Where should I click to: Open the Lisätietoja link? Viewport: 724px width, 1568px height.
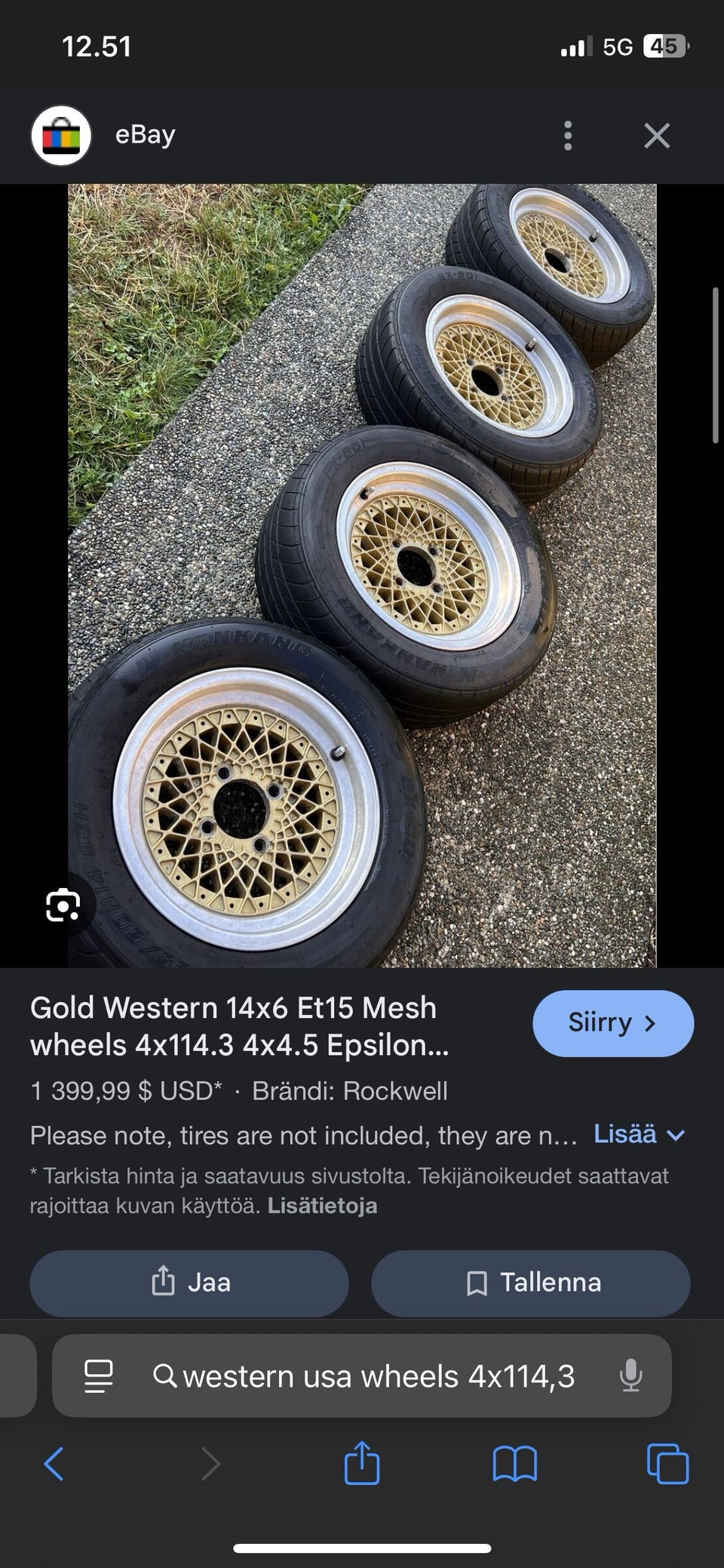pyautogui.click(x=322, y=1206)
